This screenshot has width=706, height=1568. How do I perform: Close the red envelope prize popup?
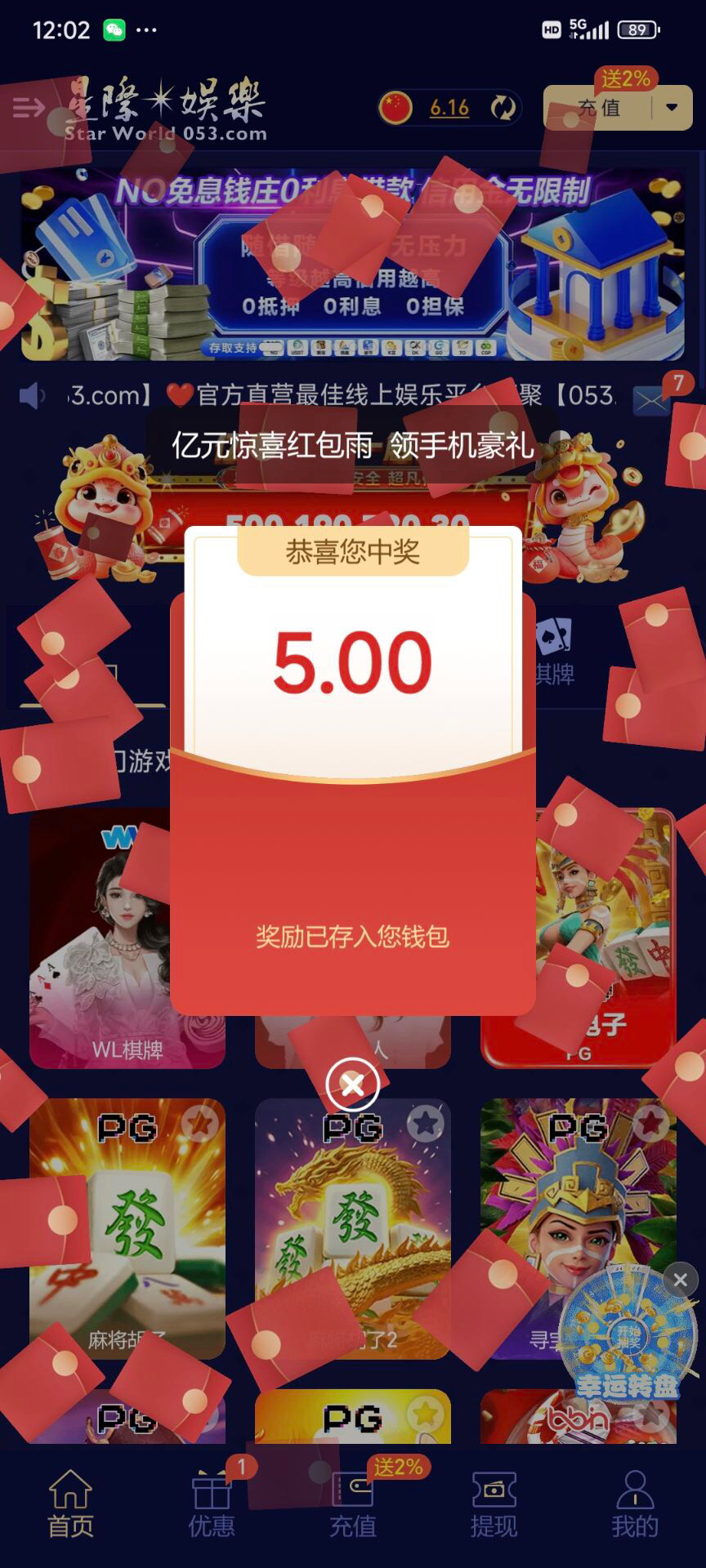point(352,1085)
